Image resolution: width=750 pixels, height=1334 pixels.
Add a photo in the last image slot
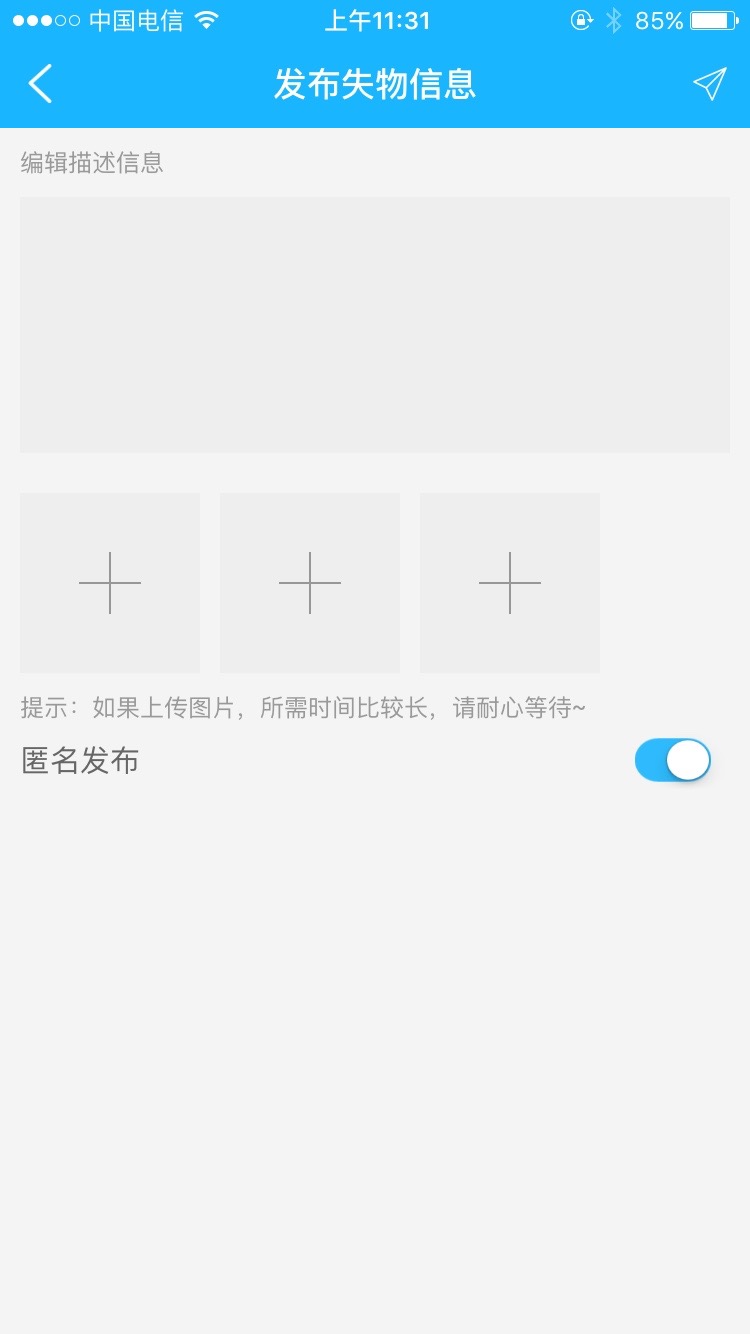[x=510, y=583]
